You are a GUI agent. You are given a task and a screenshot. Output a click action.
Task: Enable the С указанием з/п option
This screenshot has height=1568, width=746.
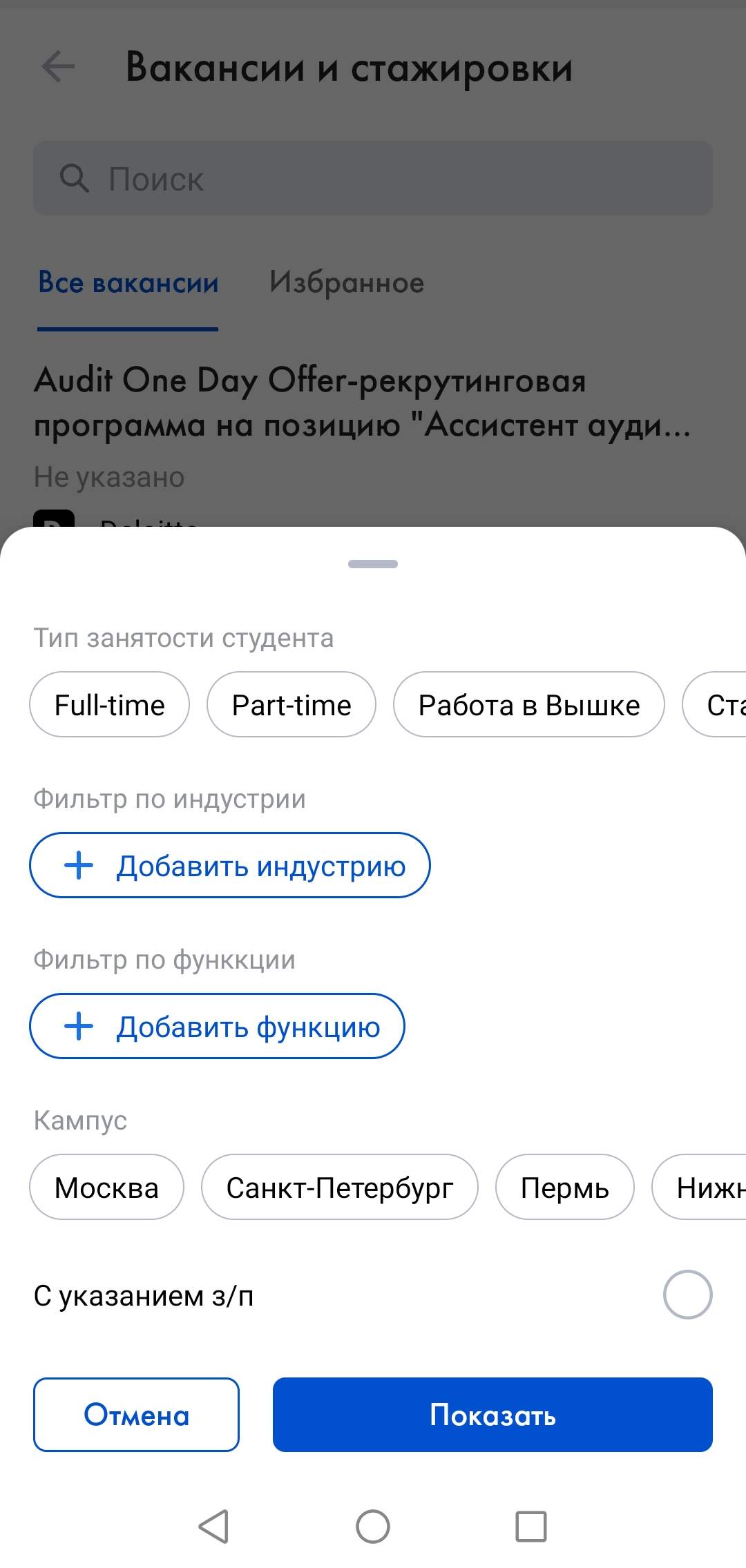click(x=687, y=1295)
